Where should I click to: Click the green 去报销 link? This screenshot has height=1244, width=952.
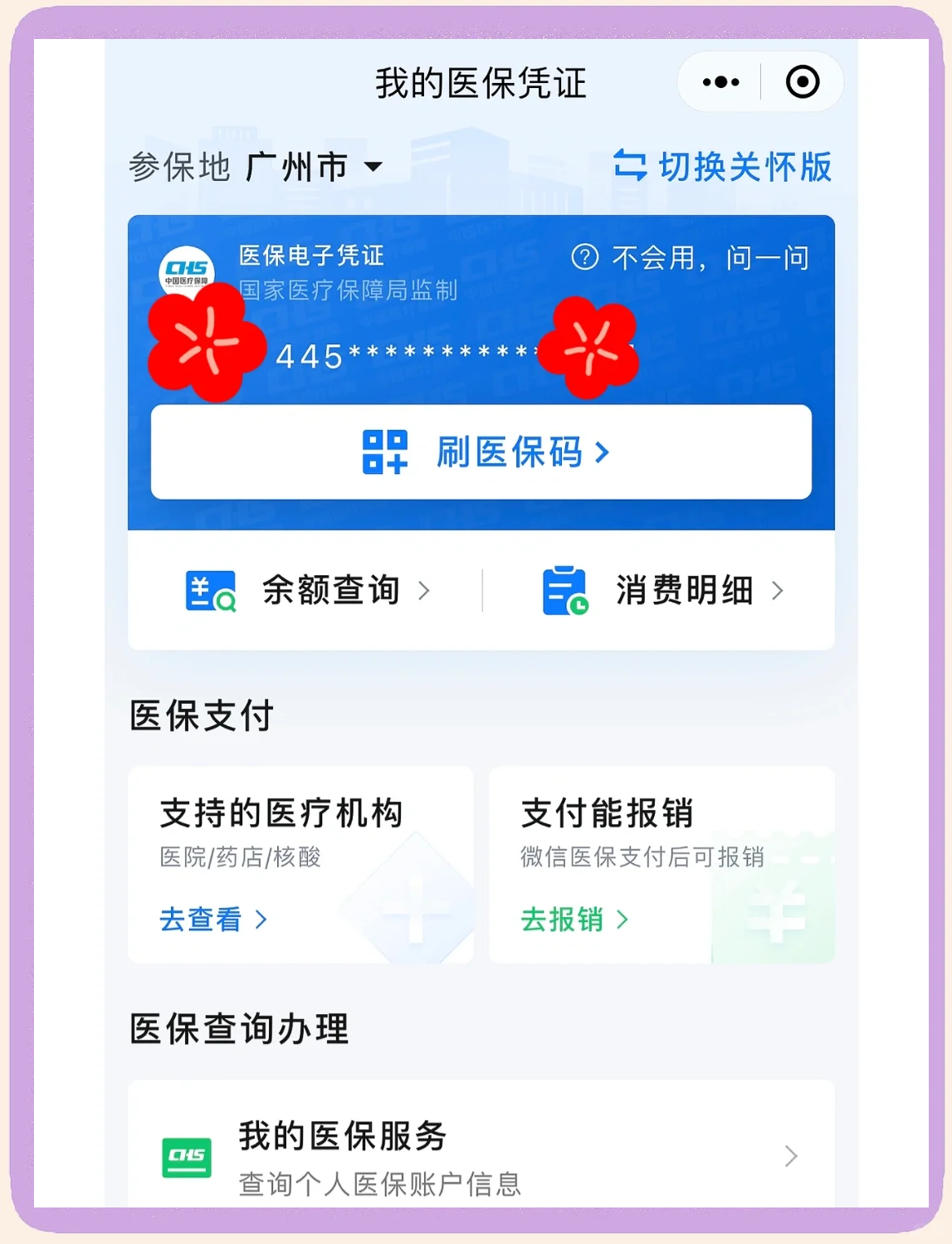coord(564,920)
